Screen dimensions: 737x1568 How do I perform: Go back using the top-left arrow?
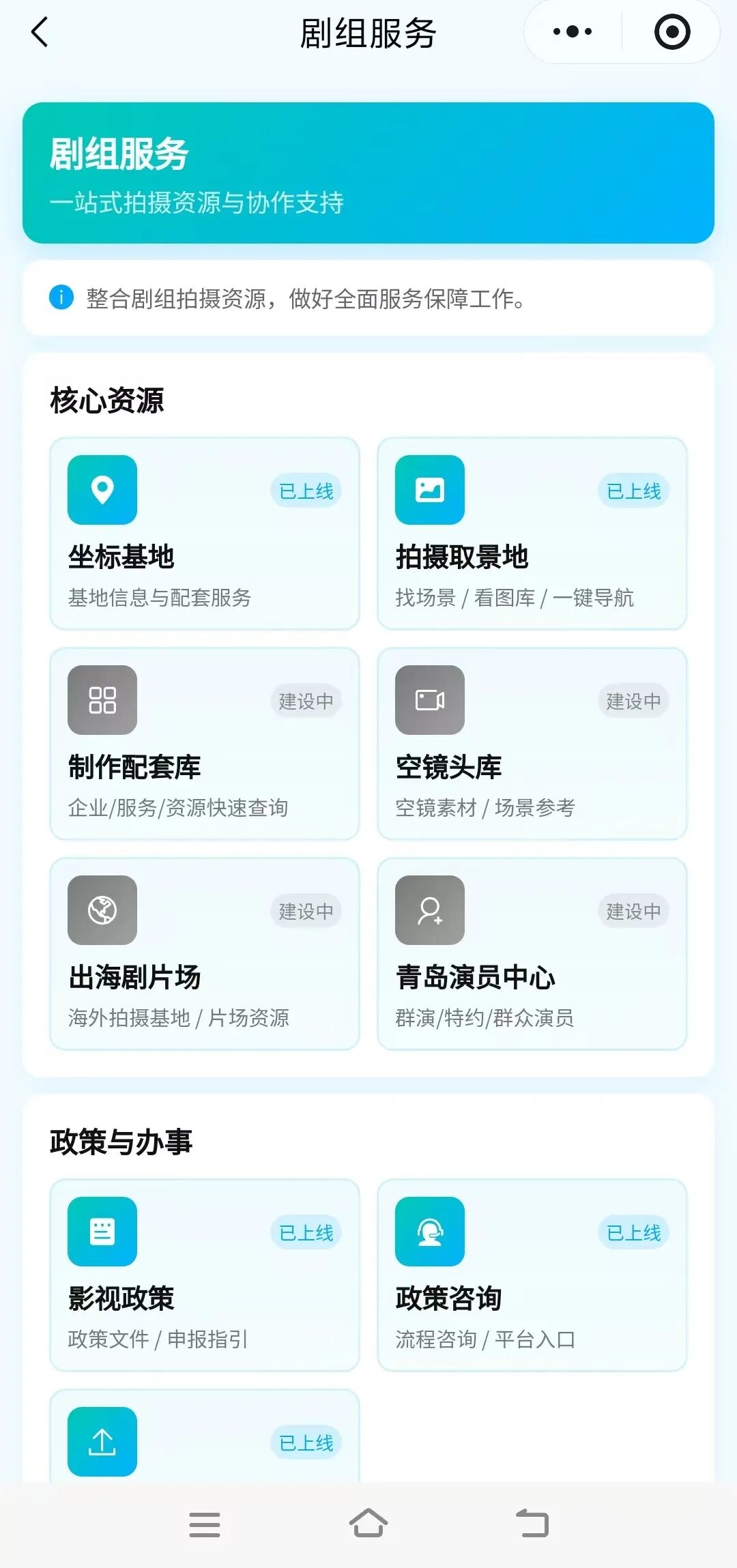(x=40, y=32)
